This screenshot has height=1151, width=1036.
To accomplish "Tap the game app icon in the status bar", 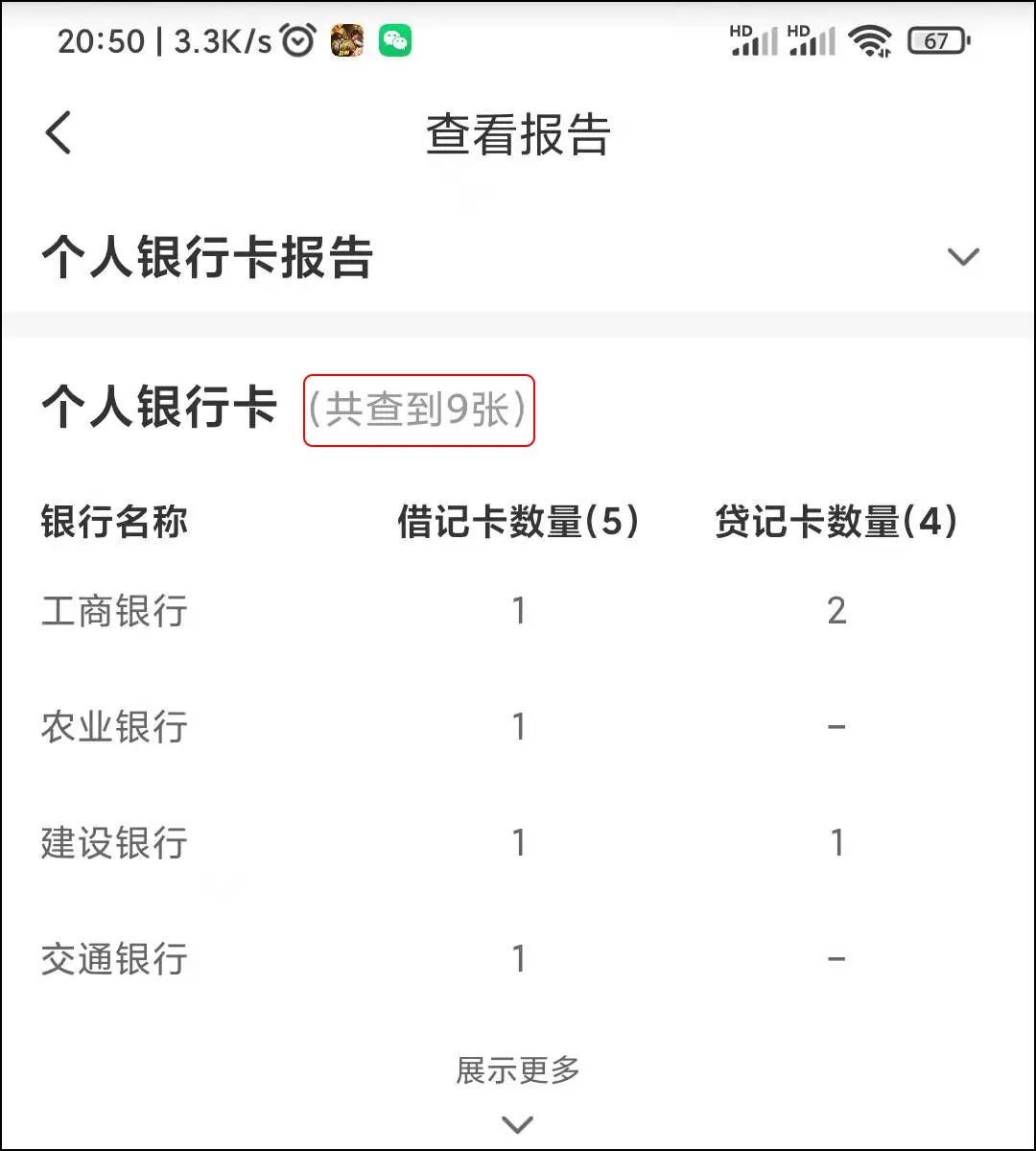I will (346, 40).
